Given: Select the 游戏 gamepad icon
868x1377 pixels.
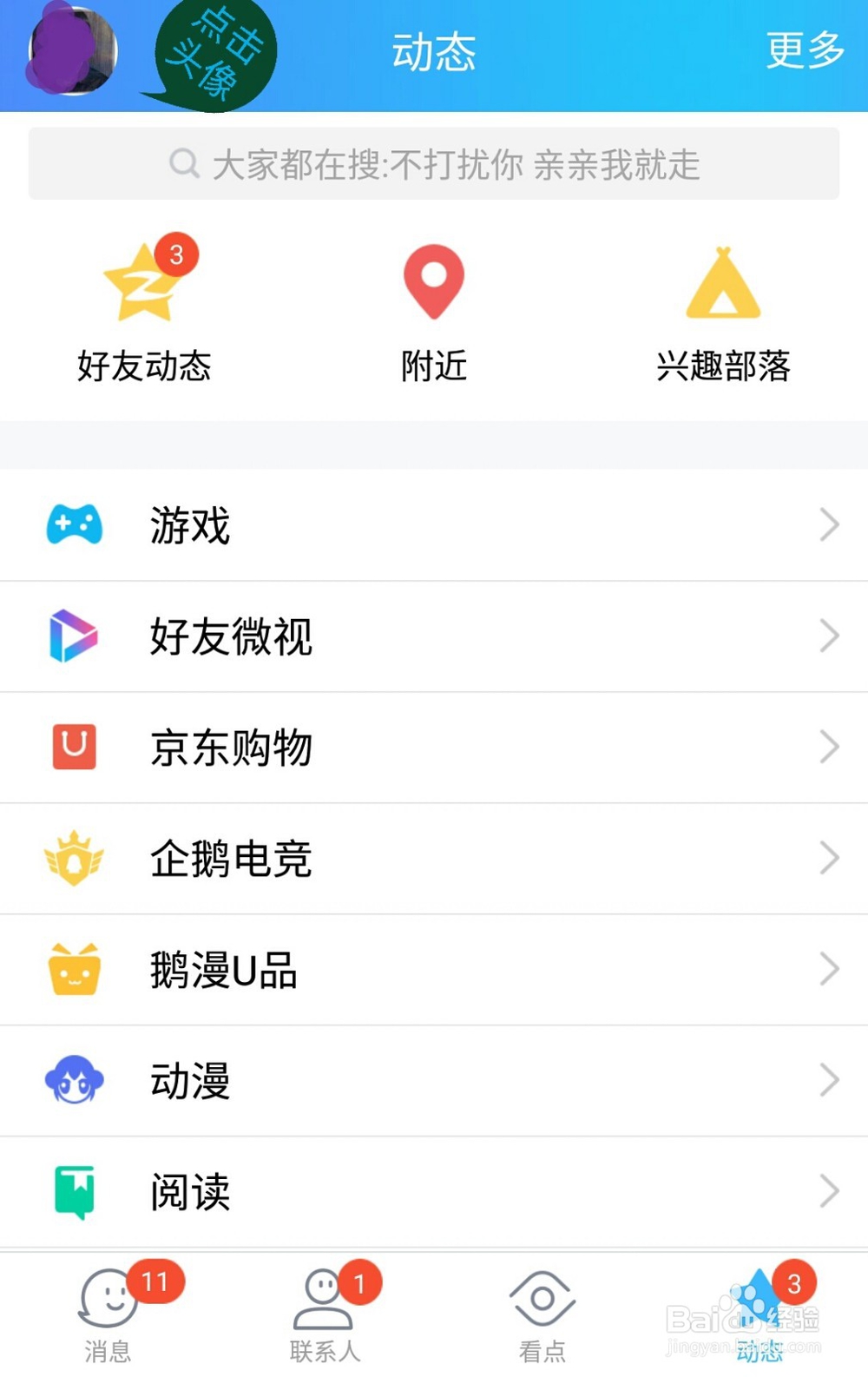Looking at the screenshot, I should coord(75,525).
